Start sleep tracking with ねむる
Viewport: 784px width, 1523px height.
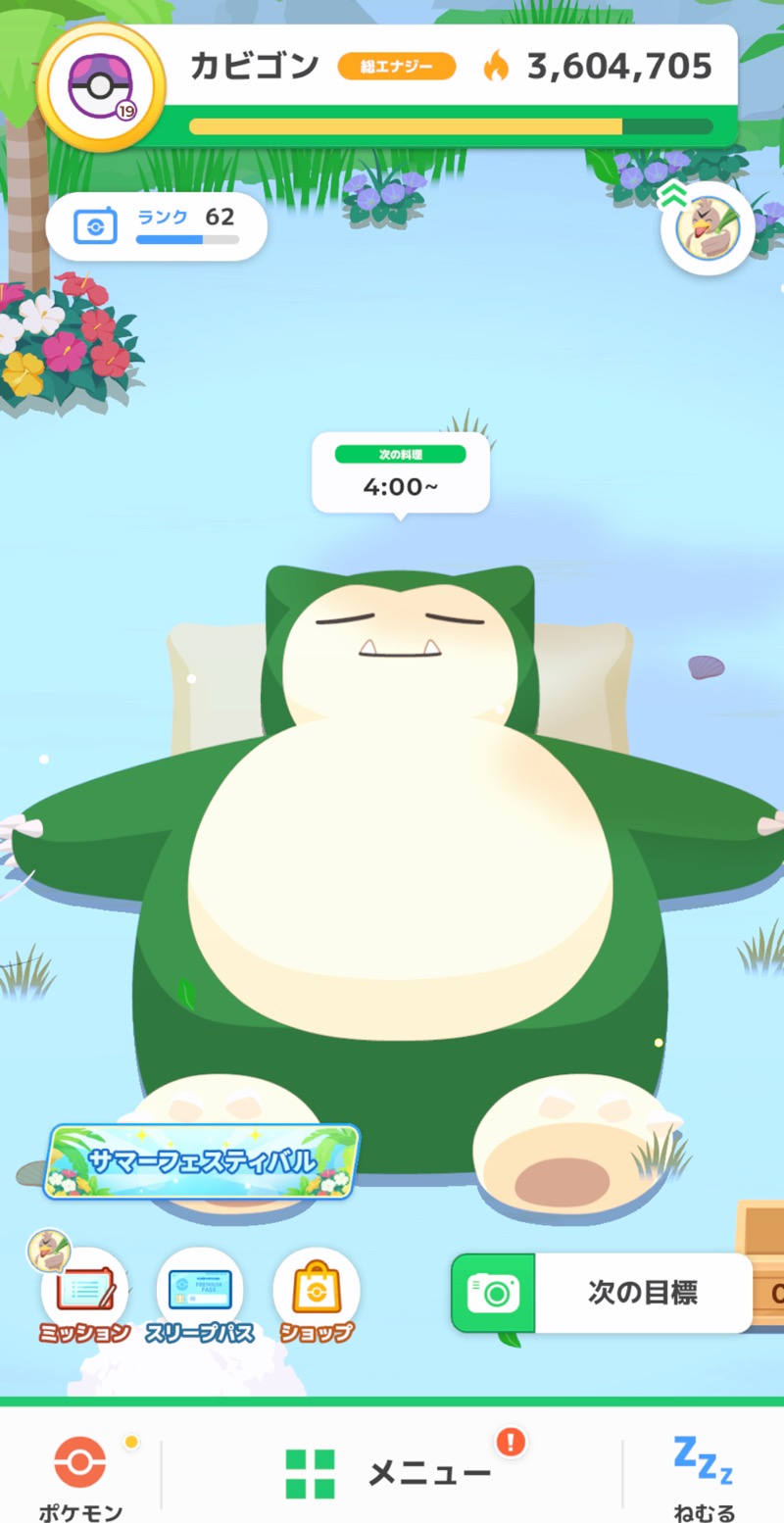pyautogui.click(x=704, y=1479)
